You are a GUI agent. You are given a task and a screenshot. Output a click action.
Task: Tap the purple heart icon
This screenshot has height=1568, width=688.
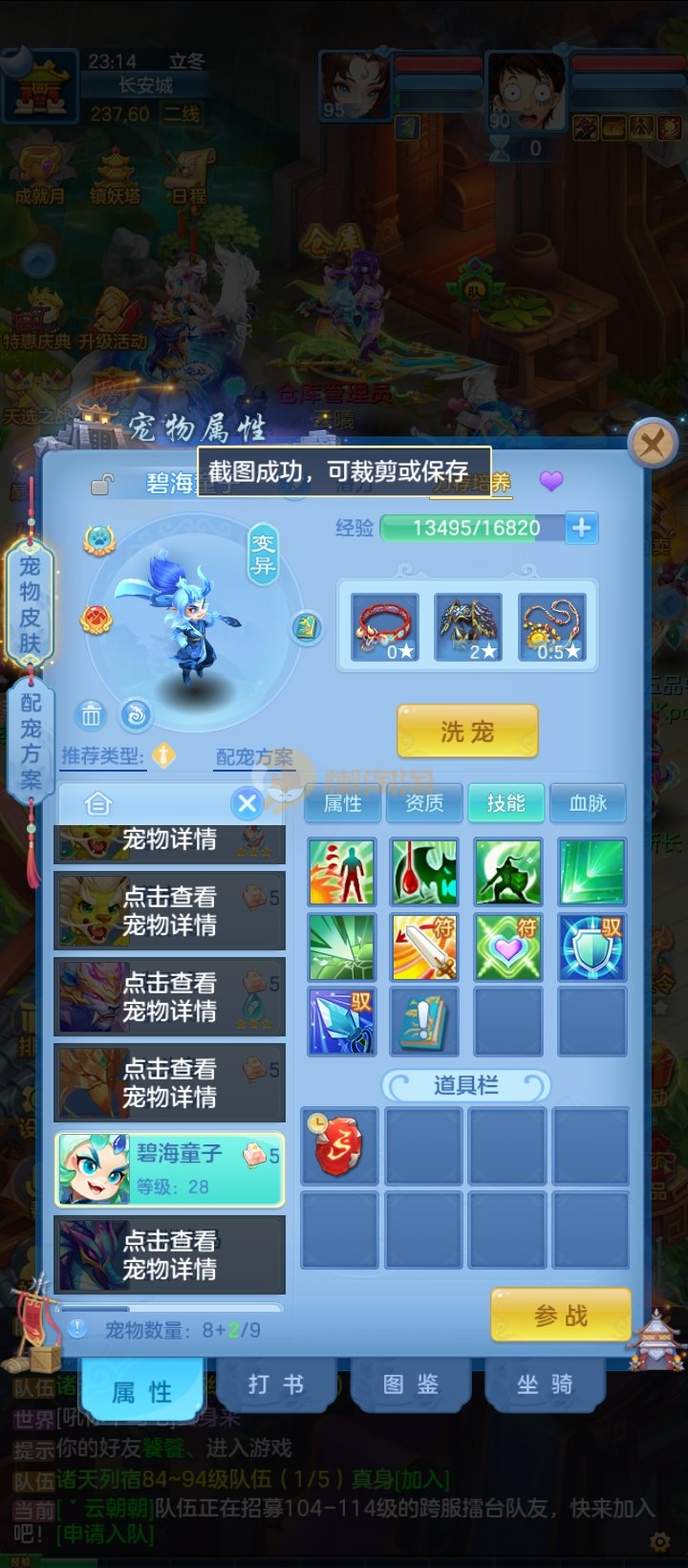(x=551, y=480)
